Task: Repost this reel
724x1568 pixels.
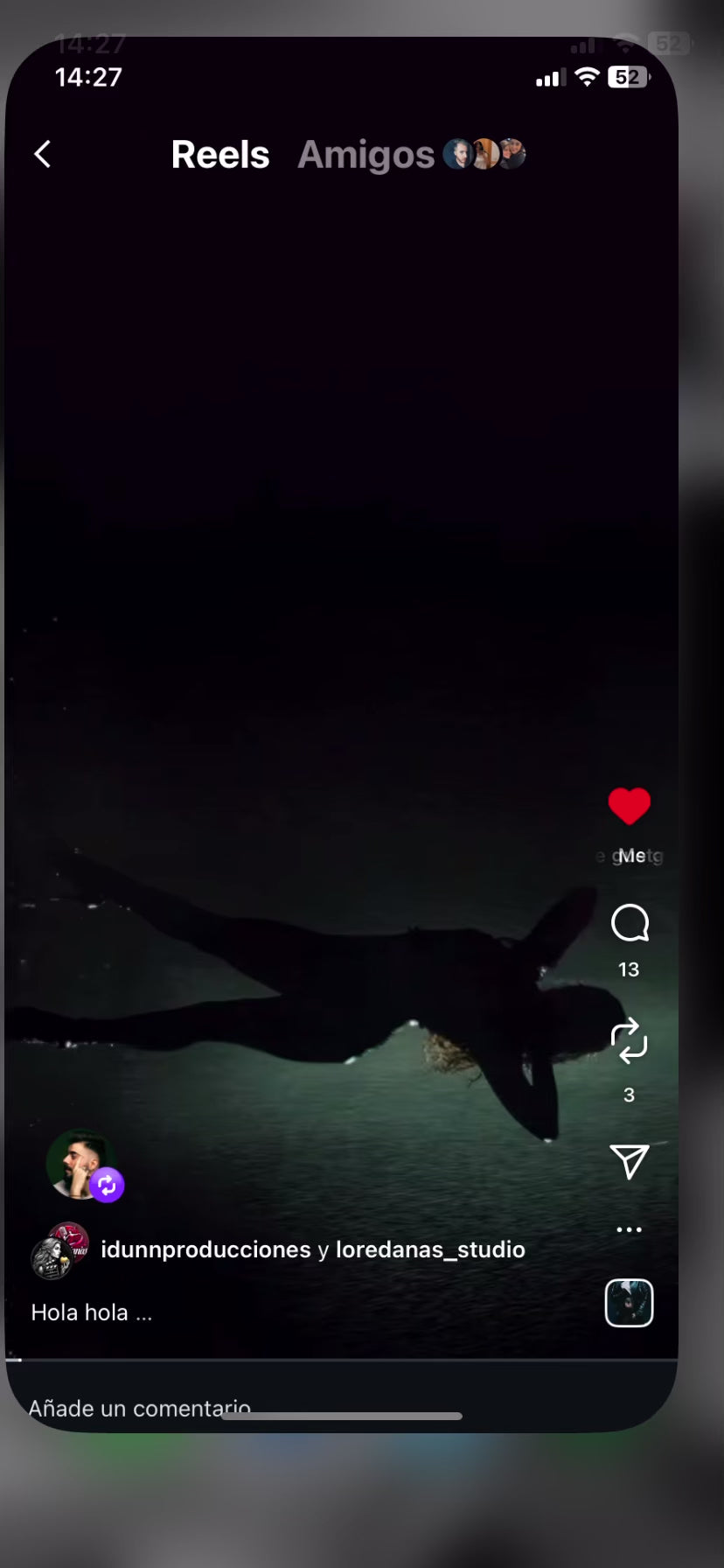Action: click(x=629, y=1041)
